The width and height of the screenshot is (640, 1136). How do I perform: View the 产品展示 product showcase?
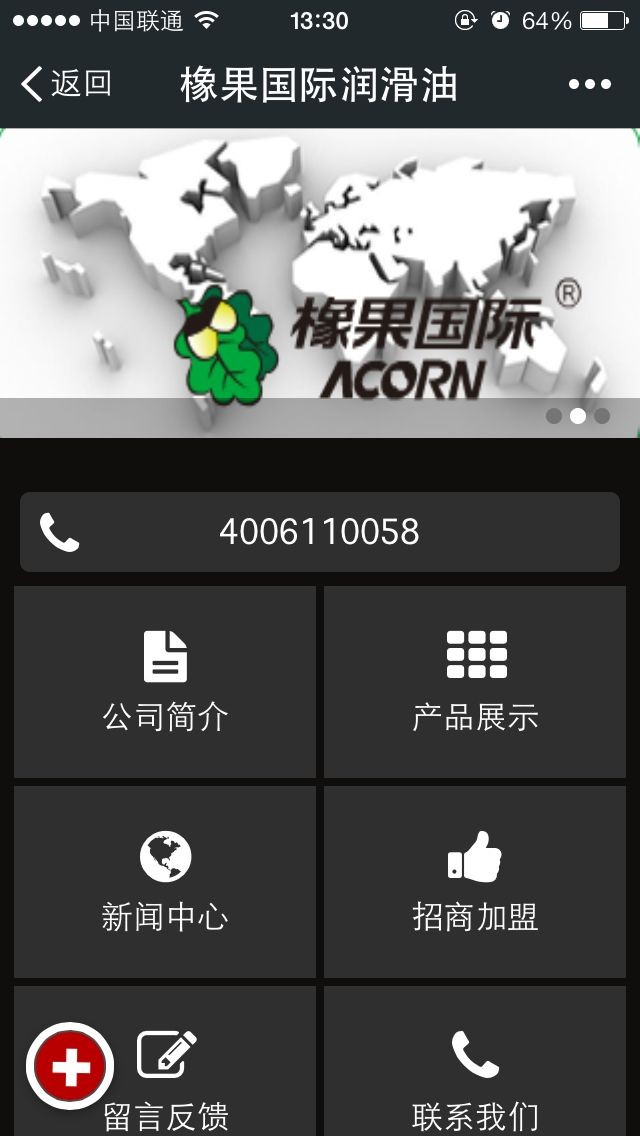point(475,682)
